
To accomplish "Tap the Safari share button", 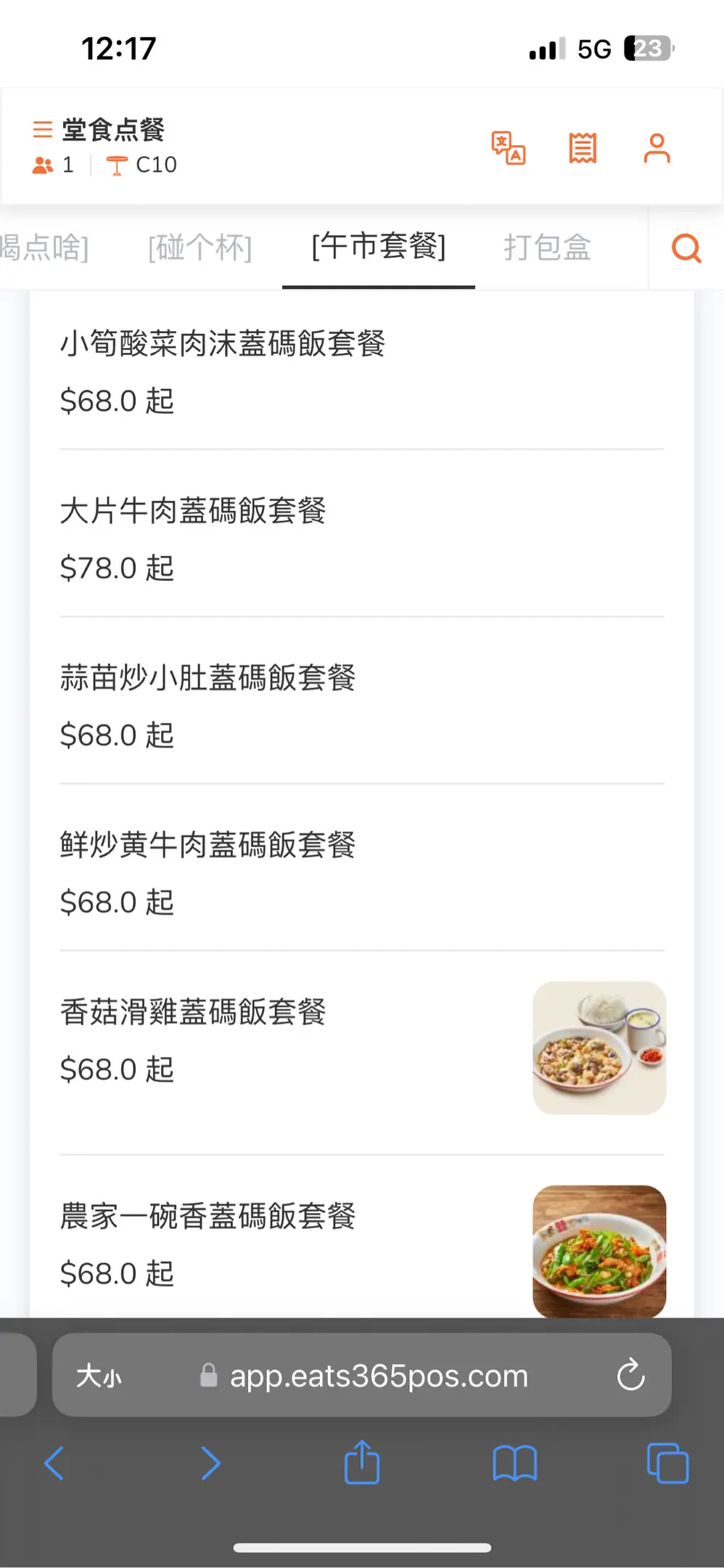I will [x=362, y=1462].
